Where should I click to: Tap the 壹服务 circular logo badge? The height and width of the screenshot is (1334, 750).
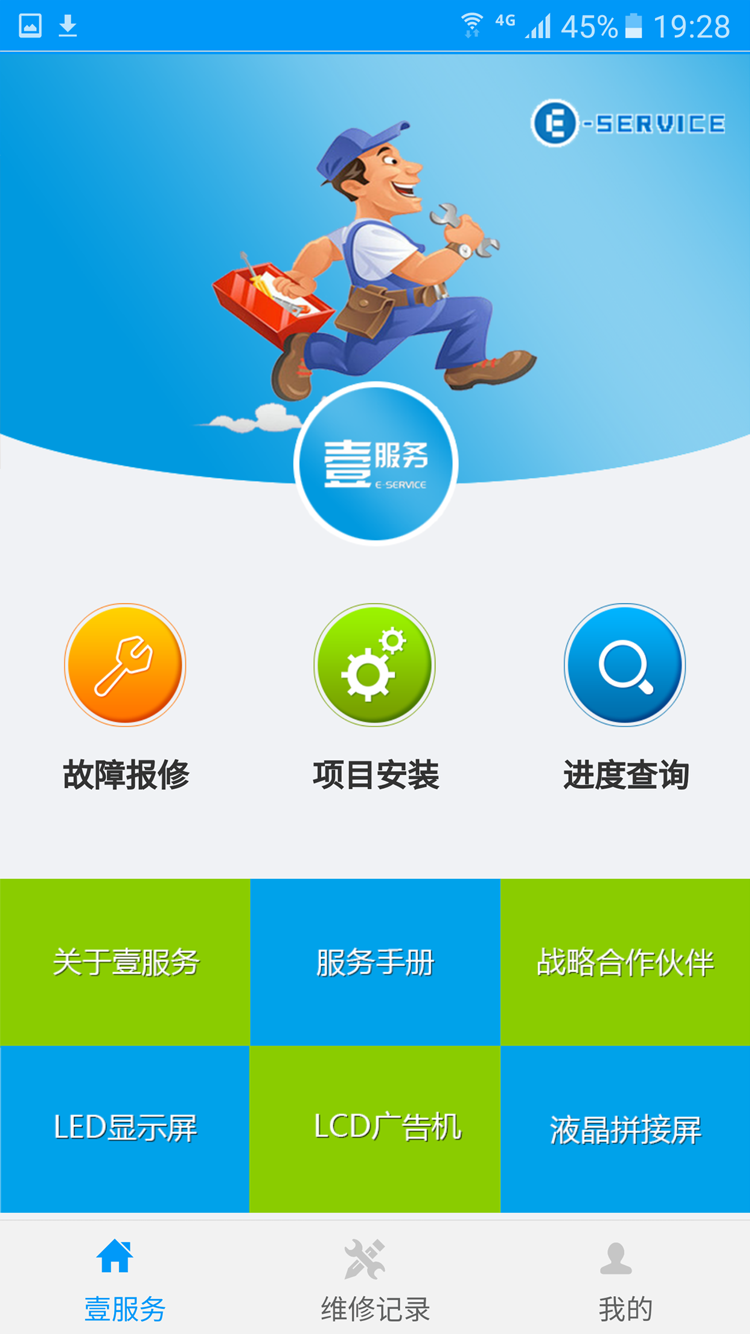[x=375, y=465]
